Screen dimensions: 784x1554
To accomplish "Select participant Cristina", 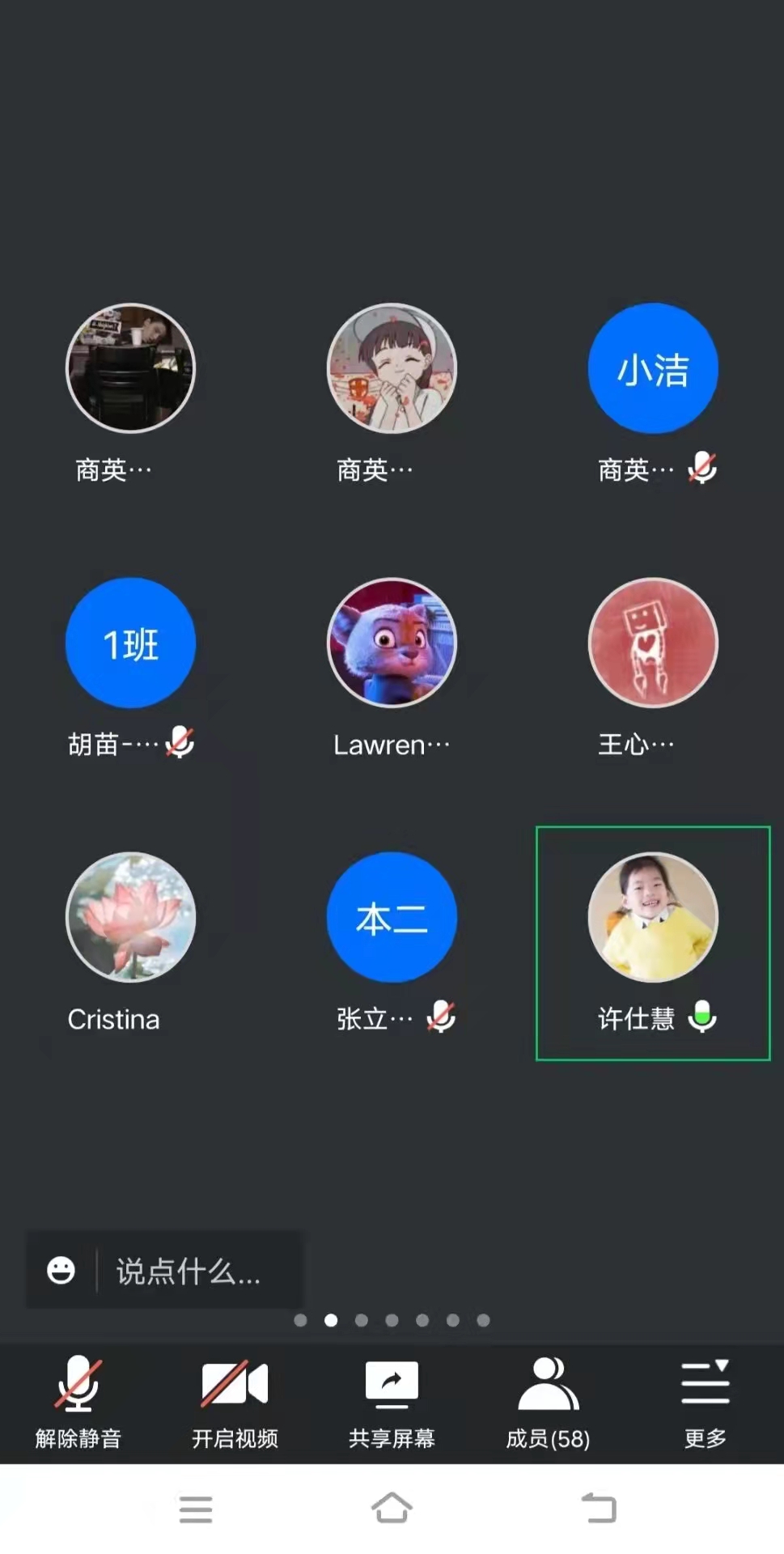I will 130,918.
